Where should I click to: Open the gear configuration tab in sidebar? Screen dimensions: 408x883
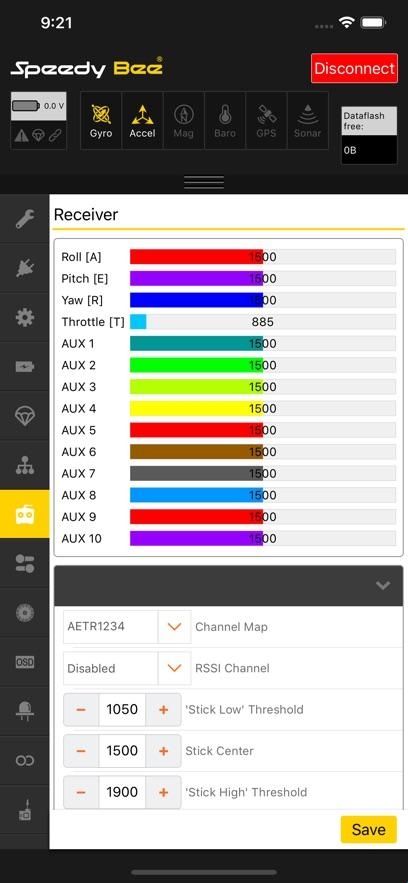click(x=25, y=318)
